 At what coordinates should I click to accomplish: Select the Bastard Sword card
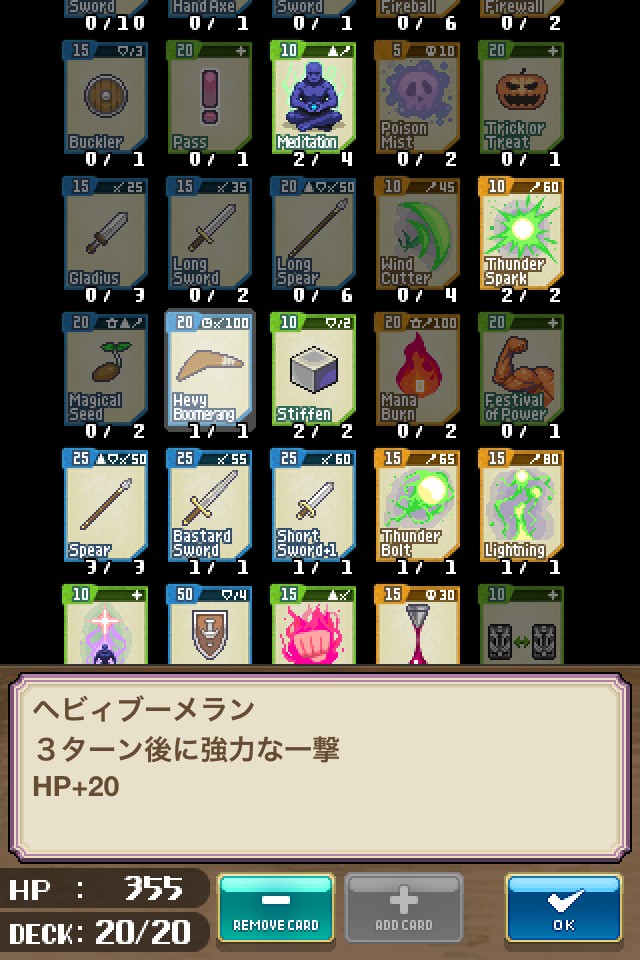(x=210, y=506)
